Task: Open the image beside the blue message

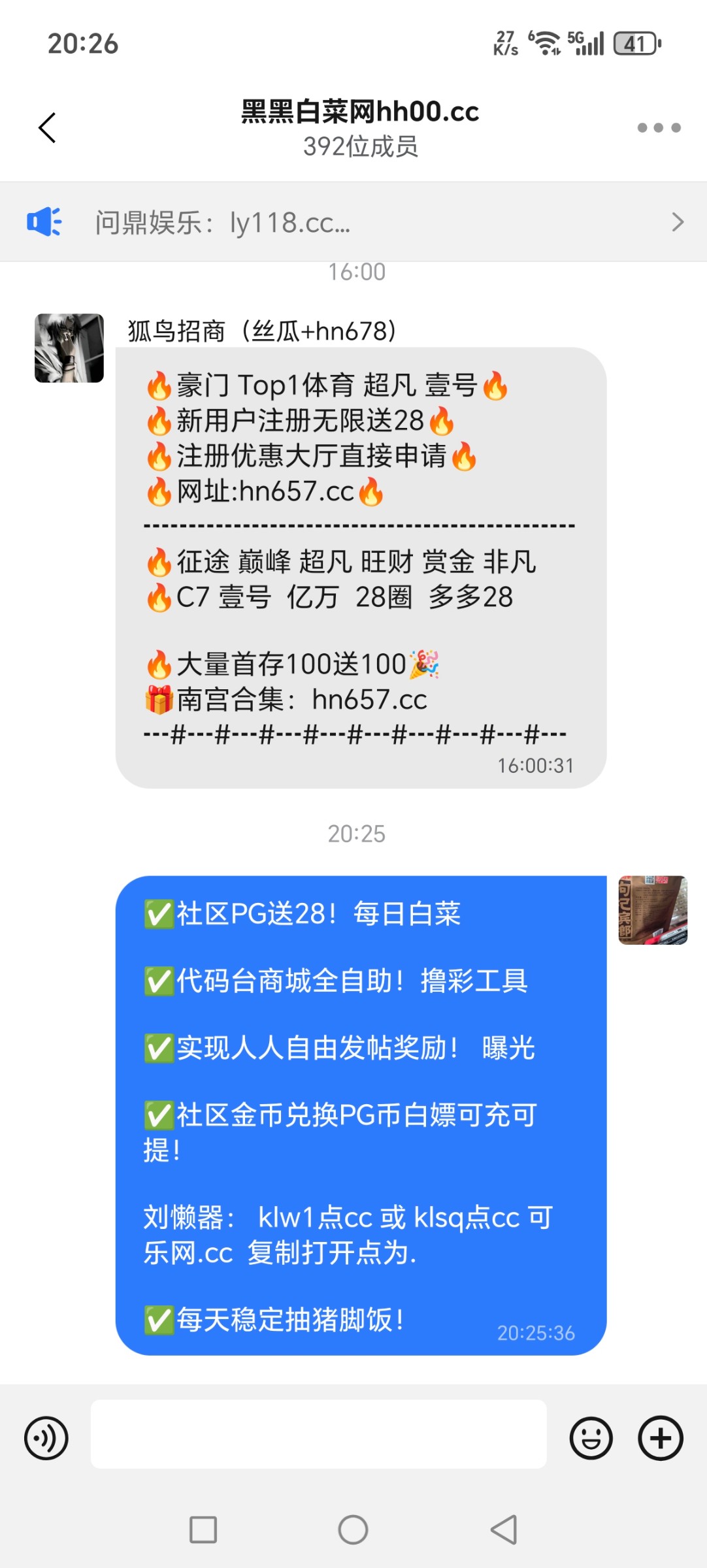Action: click(651, 911)
